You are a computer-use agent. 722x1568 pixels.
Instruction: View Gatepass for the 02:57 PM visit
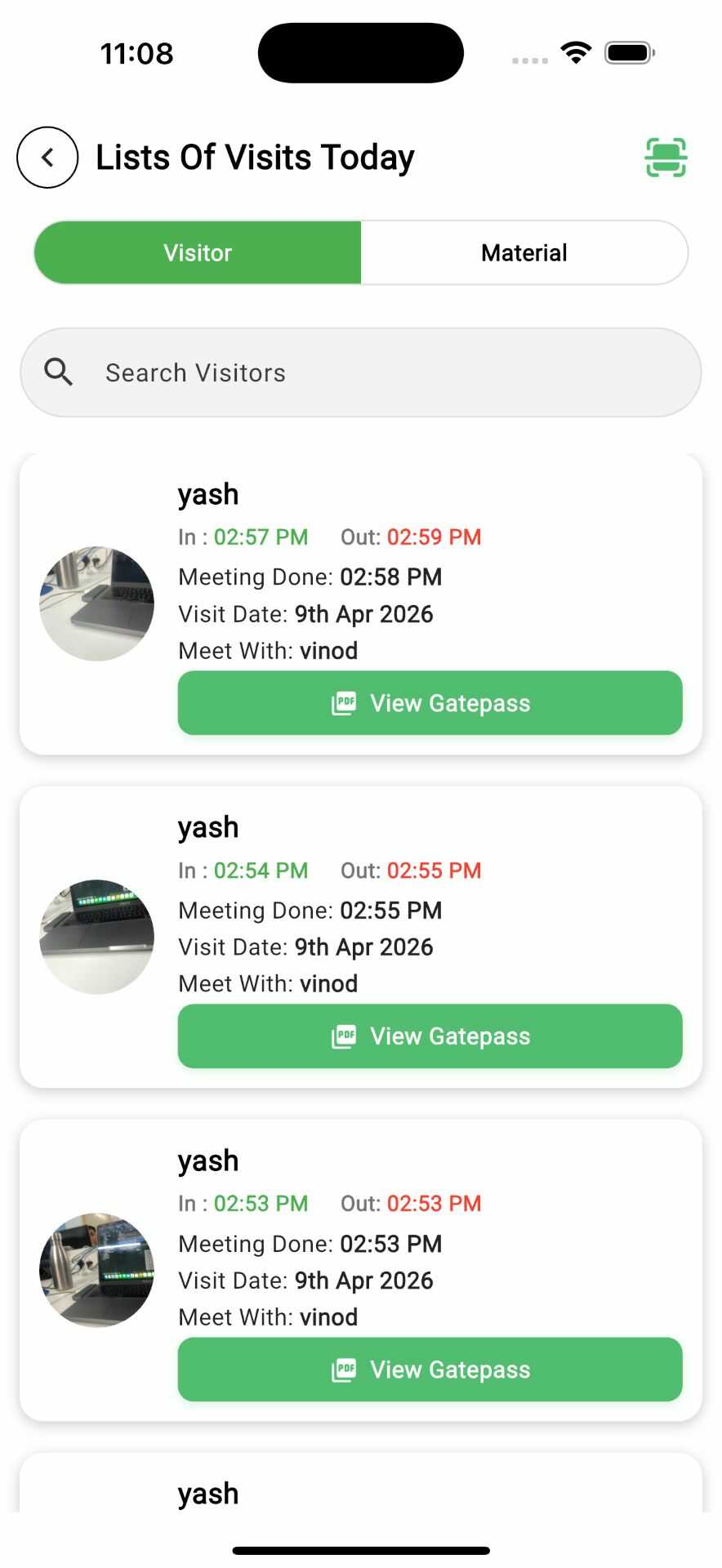point(430,703)
